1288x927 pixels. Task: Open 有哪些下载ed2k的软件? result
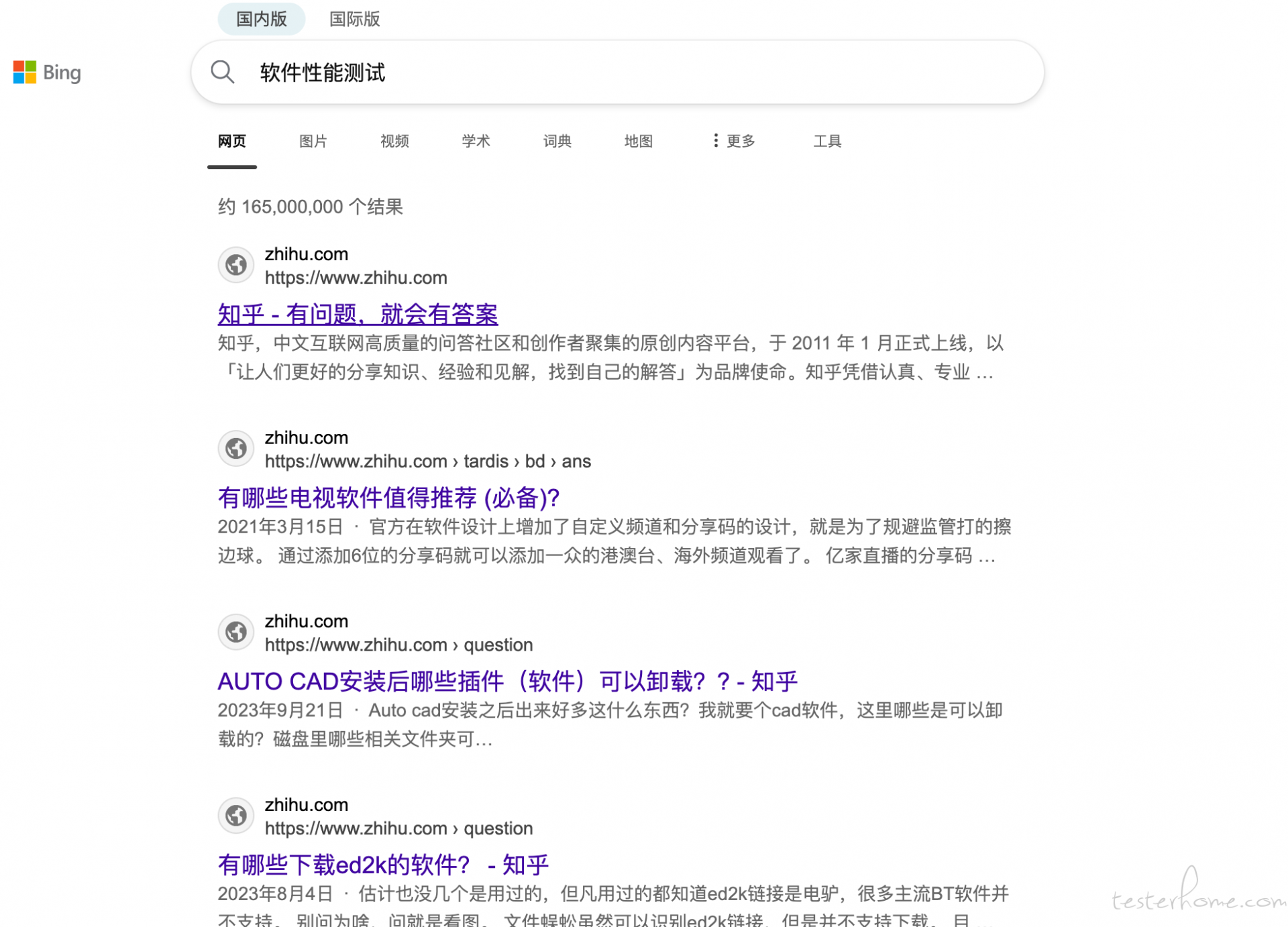coord(383,865)
